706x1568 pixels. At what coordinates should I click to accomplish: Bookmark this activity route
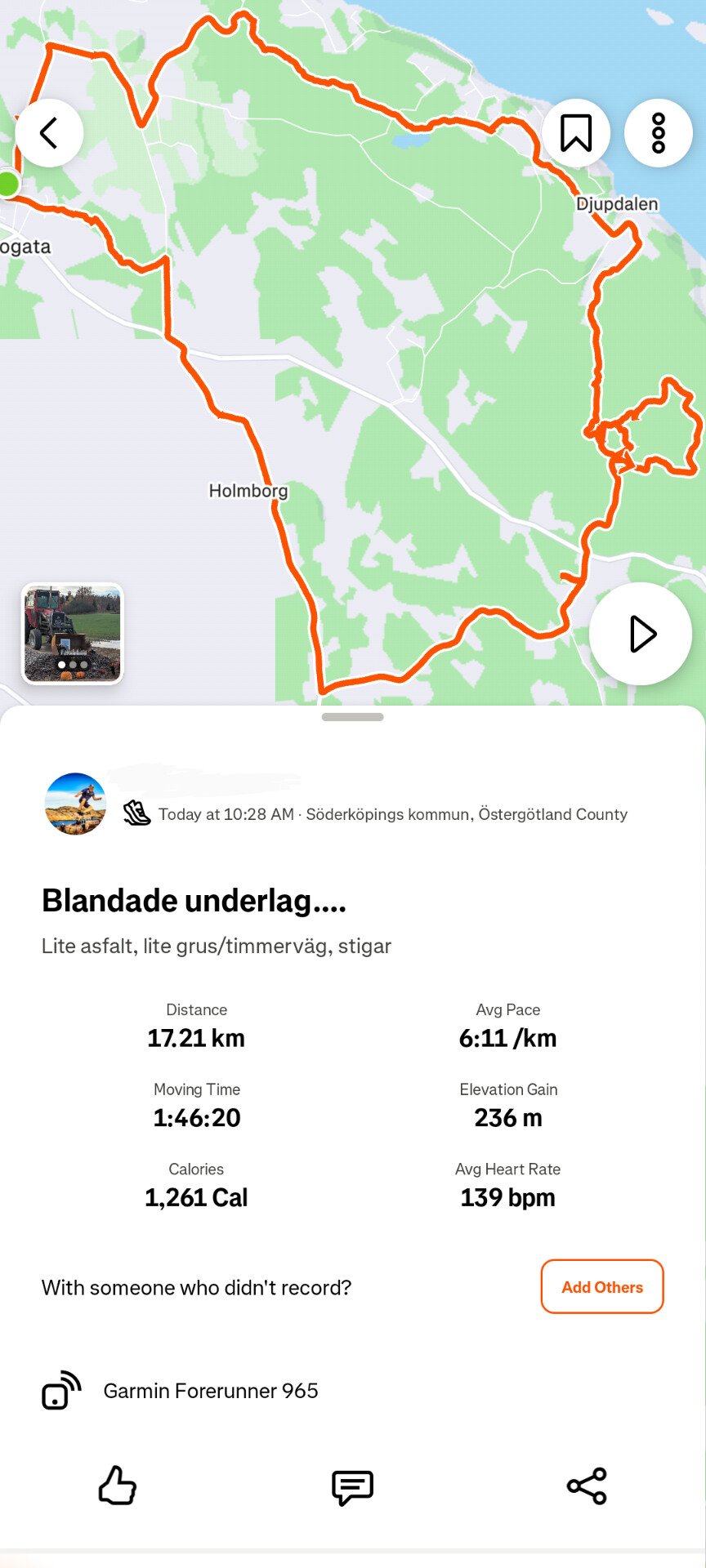click(576, 133)
